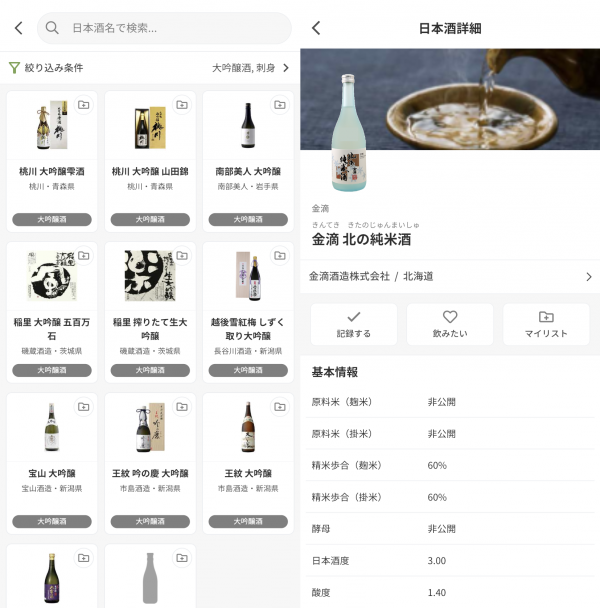Open the 王紋 吟の慶 大吟醸 card
Screen dimensions: 600x608
150,462
